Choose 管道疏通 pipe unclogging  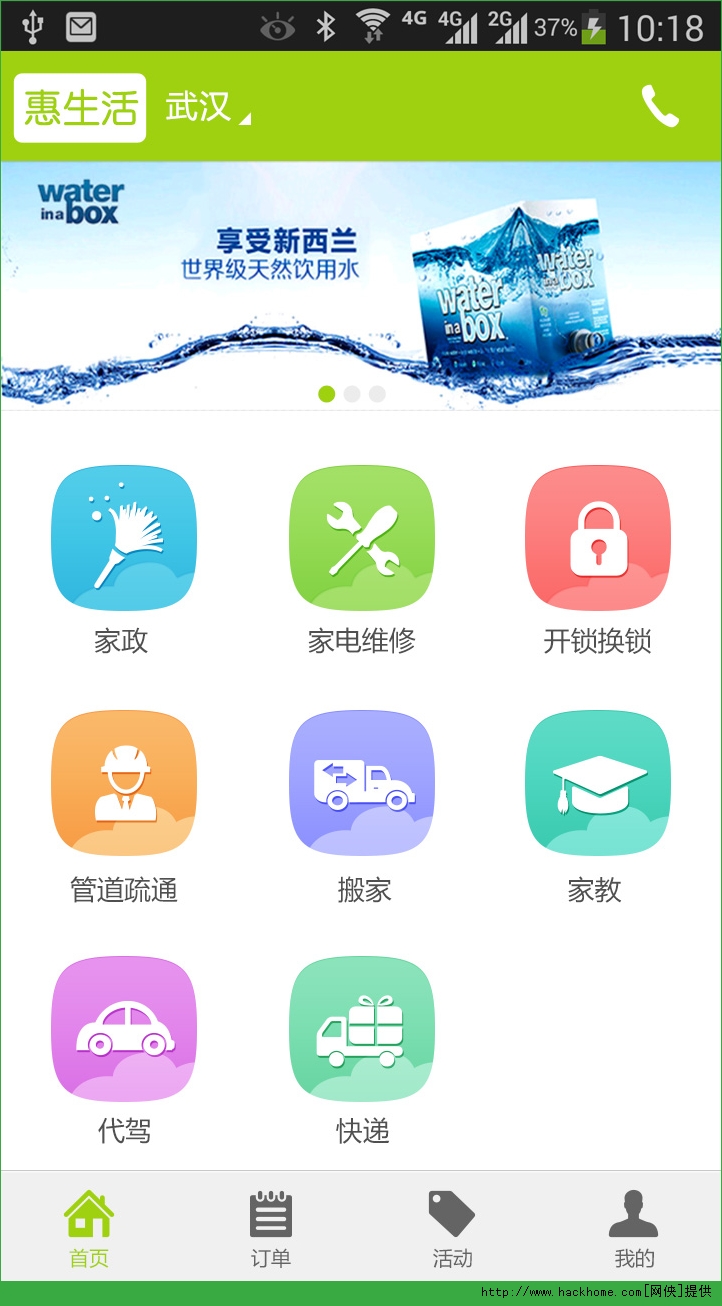point(123,783)
